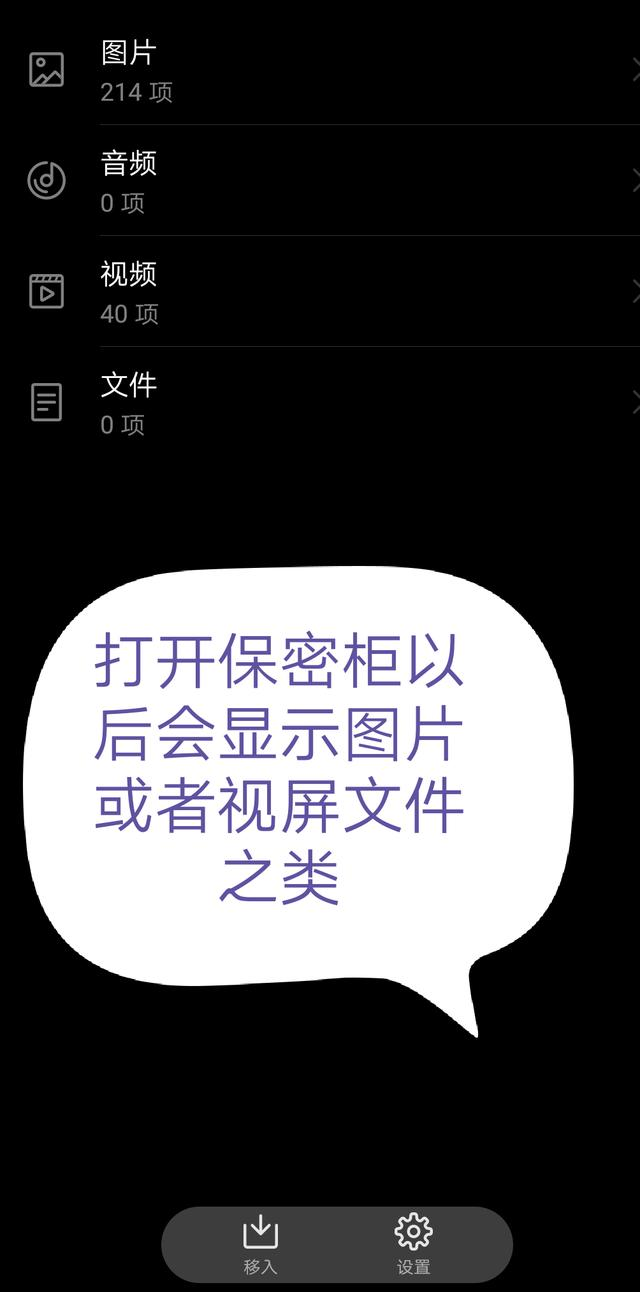Viewport: 640px width, 1292px height.
Task: Tap 移入 to move files in
Action: pos(260,1244)
